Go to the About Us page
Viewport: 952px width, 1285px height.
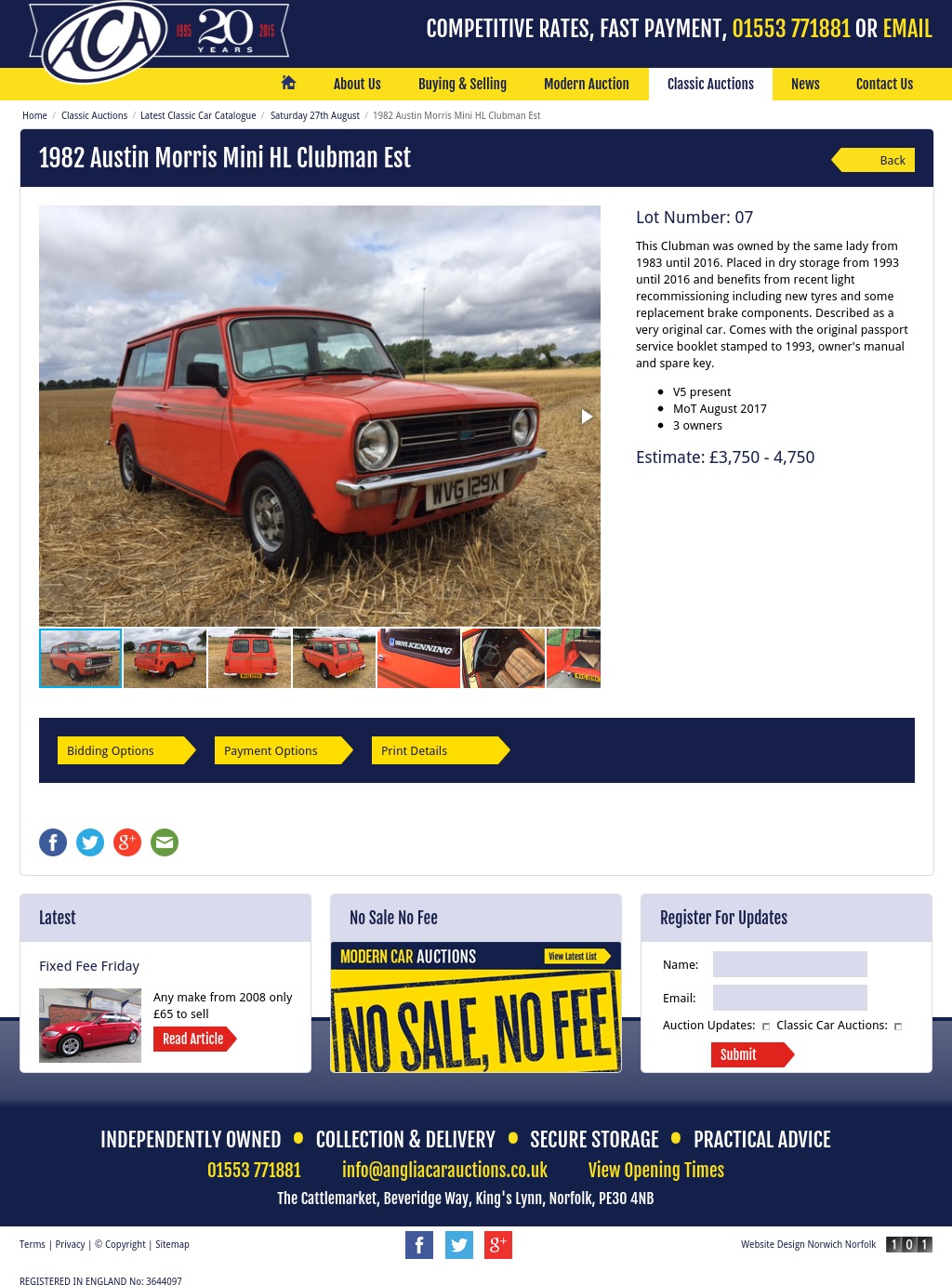357,84
